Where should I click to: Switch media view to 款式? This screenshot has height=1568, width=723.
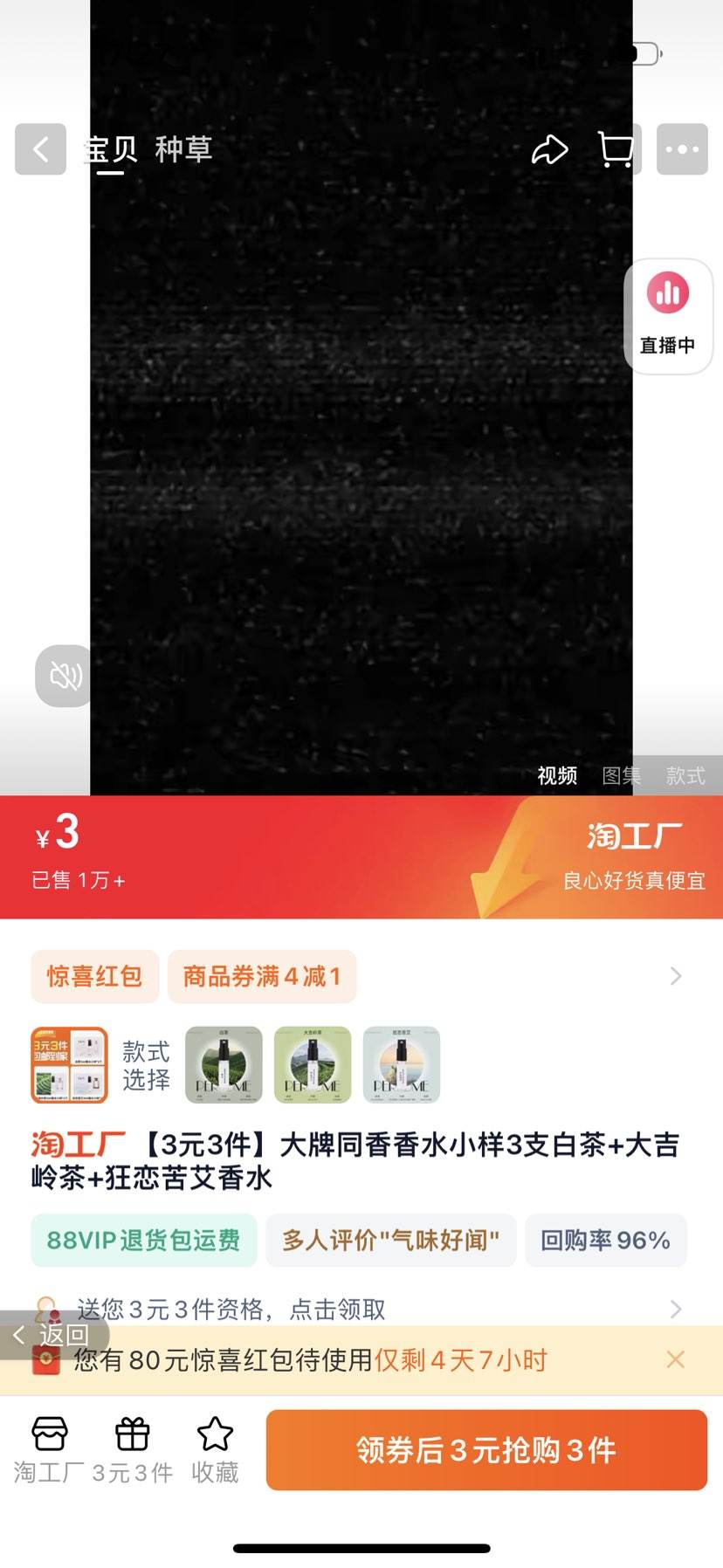point(685,775)
